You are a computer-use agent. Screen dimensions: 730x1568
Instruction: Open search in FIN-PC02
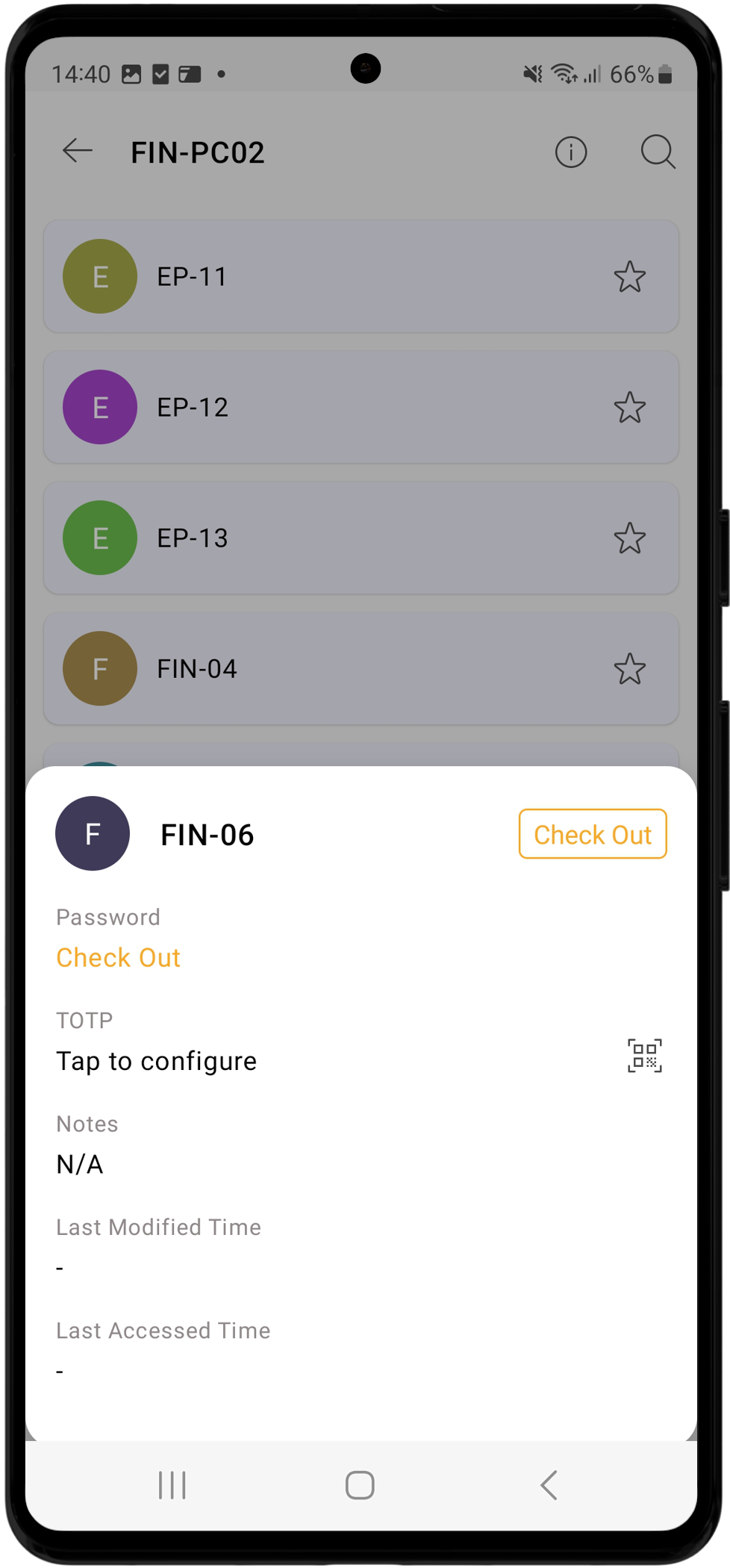point(658,152)
